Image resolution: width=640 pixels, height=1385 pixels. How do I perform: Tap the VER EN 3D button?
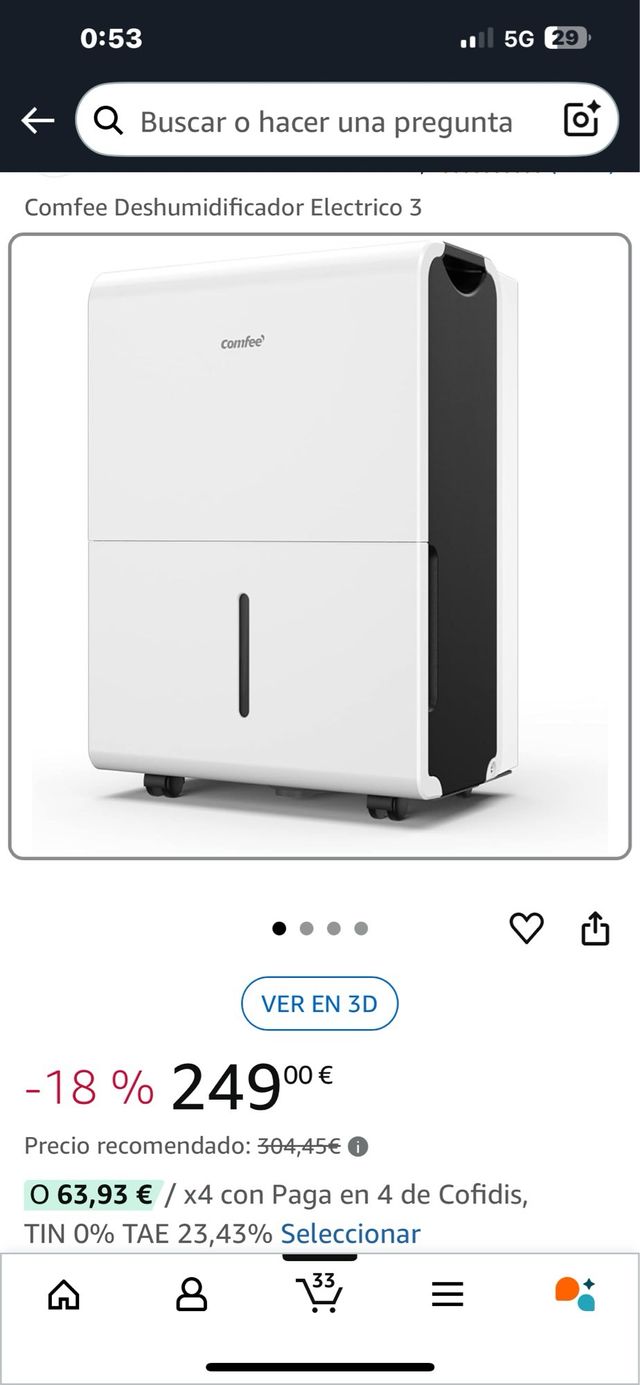click(320, 1003)
